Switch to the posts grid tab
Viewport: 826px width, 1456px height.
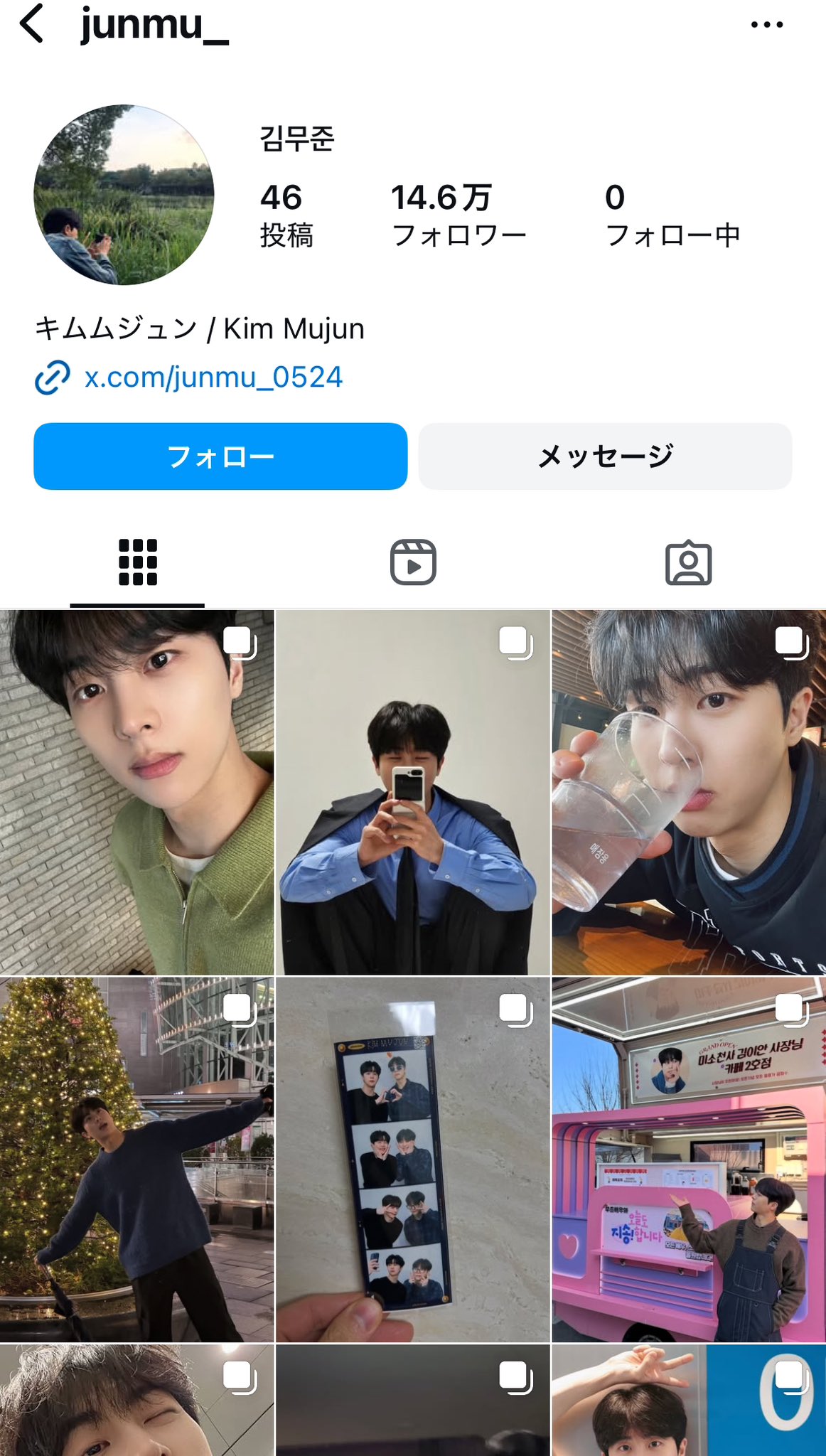coord(137,562)
